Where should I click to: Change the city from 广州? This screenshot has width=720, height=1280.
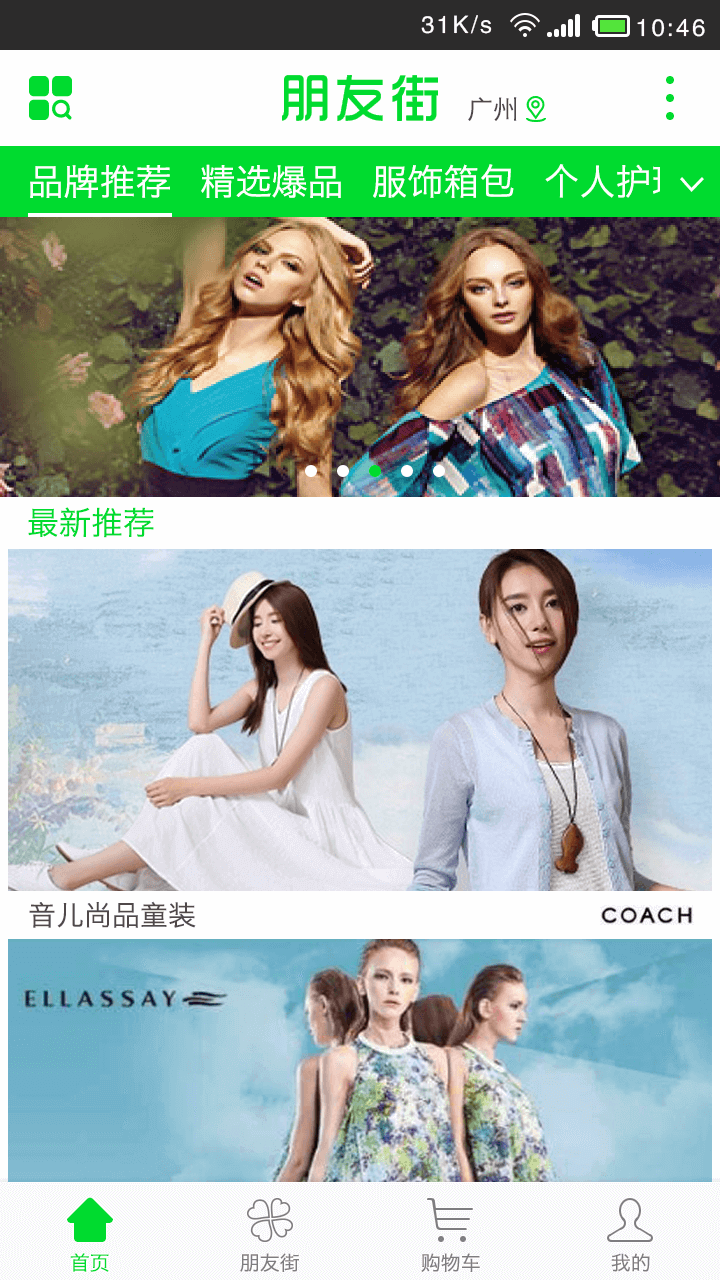507,108
